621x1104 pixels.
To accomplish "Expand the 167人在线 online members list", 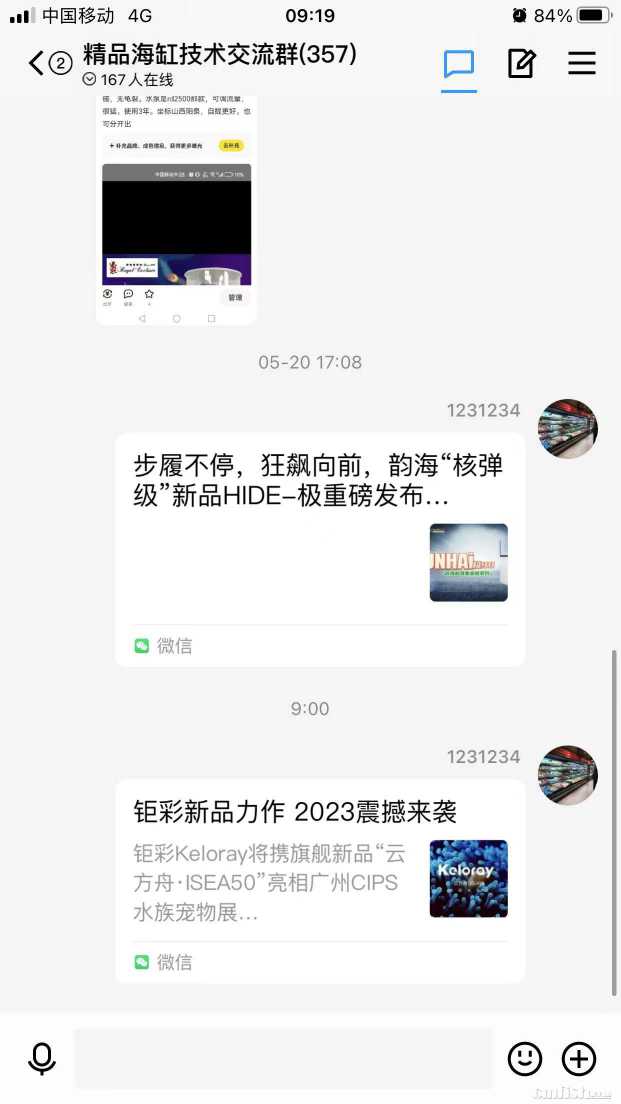I will [128, 79].
